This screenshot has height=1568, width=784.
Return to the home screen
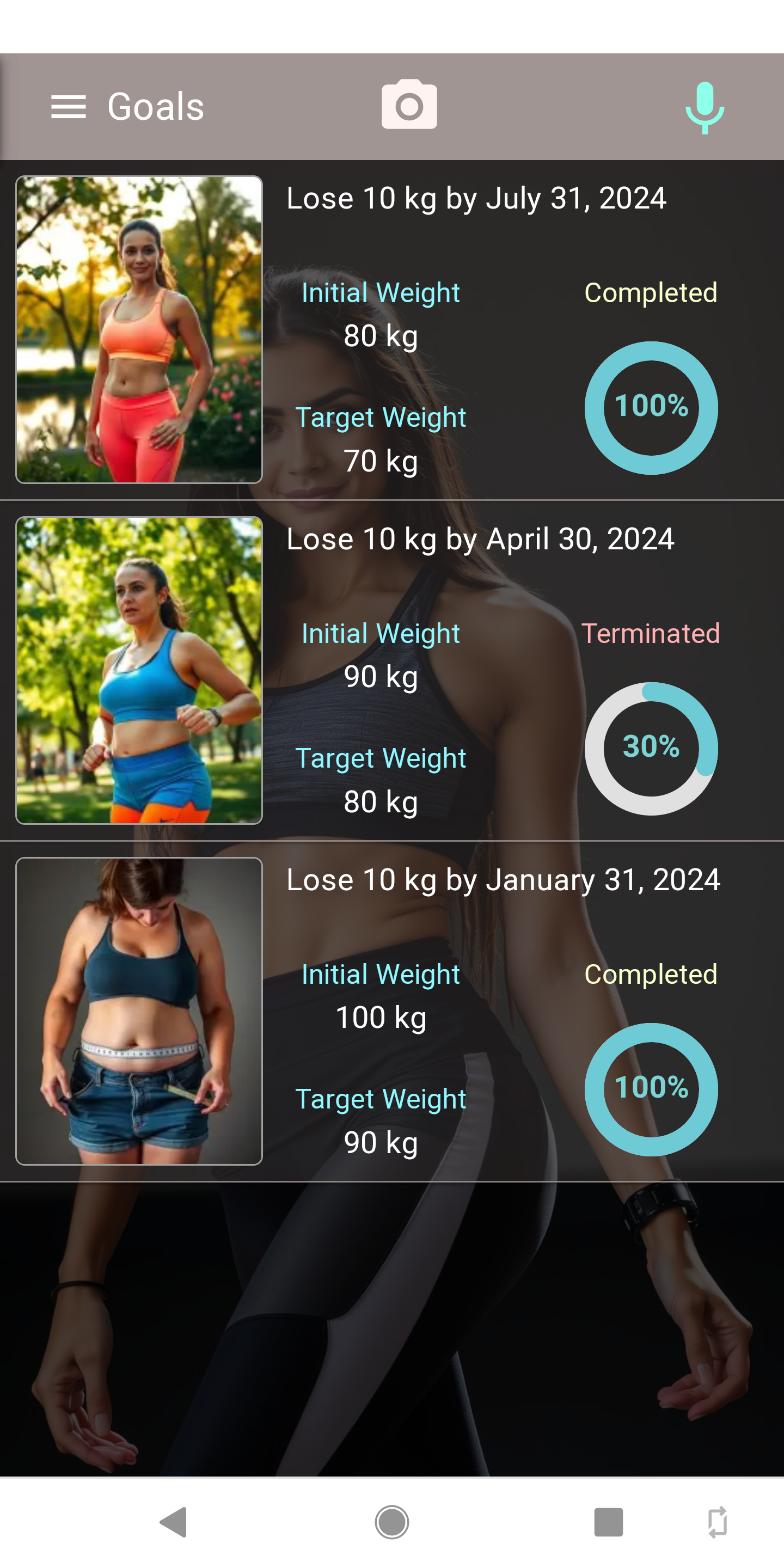pyautogui.click(x=391, y=1522)
